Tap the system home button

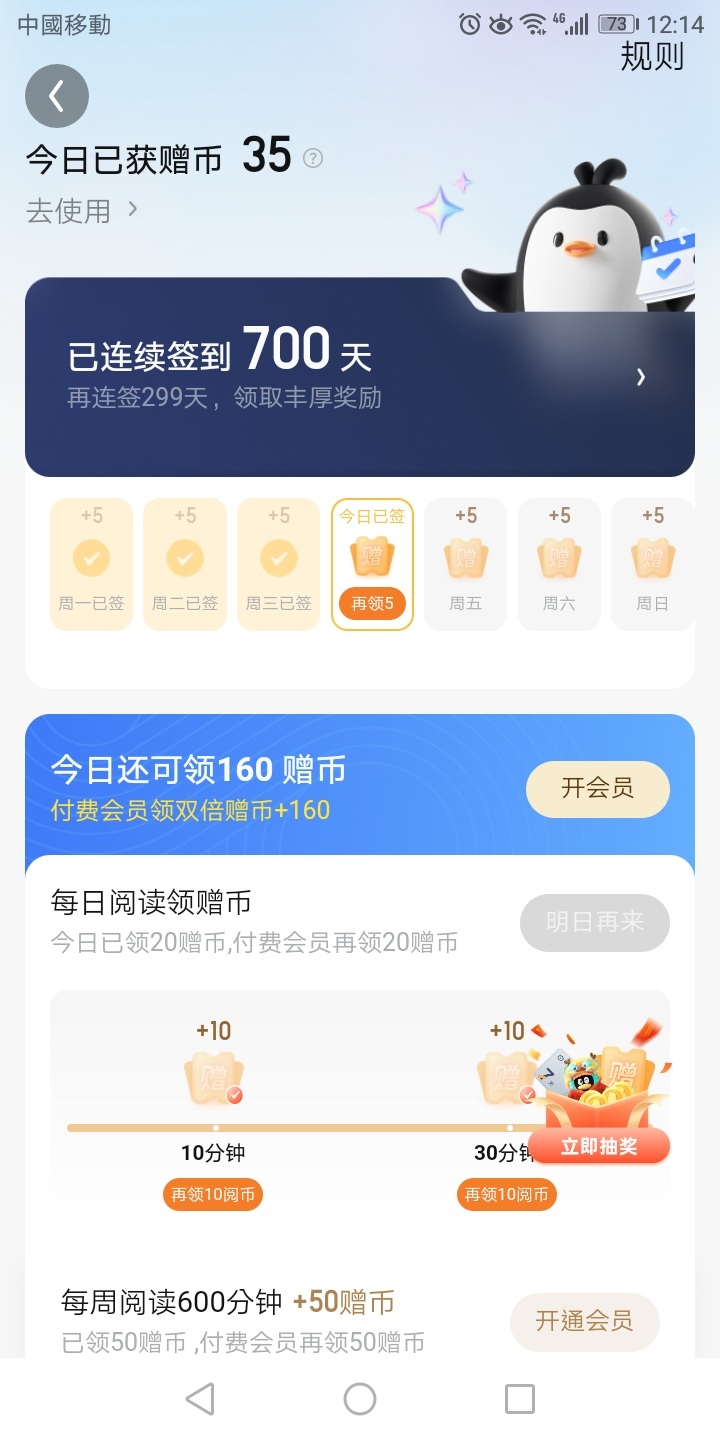pyautogui.click(x=360, y=1399)
